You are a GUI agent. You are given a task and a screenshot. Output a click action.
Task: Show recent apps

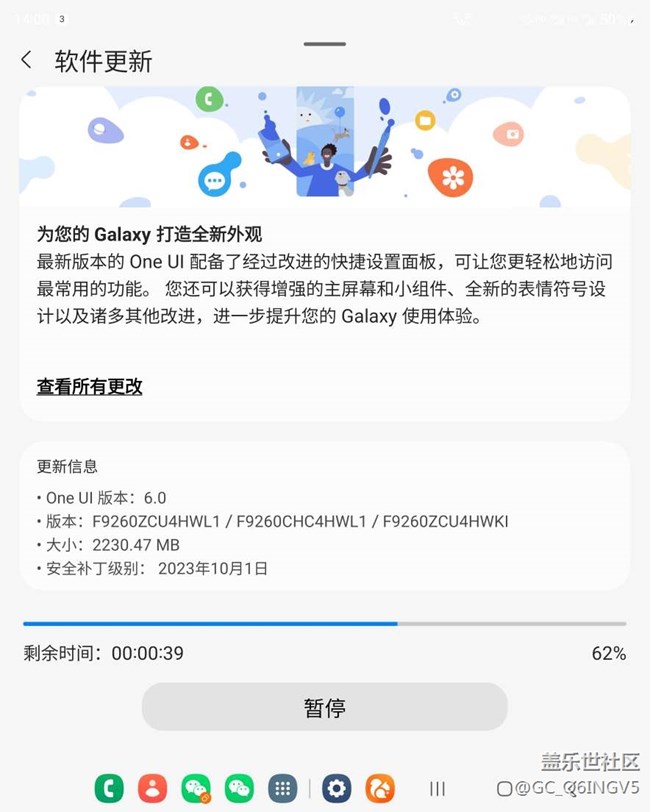[x=437, y=789]
